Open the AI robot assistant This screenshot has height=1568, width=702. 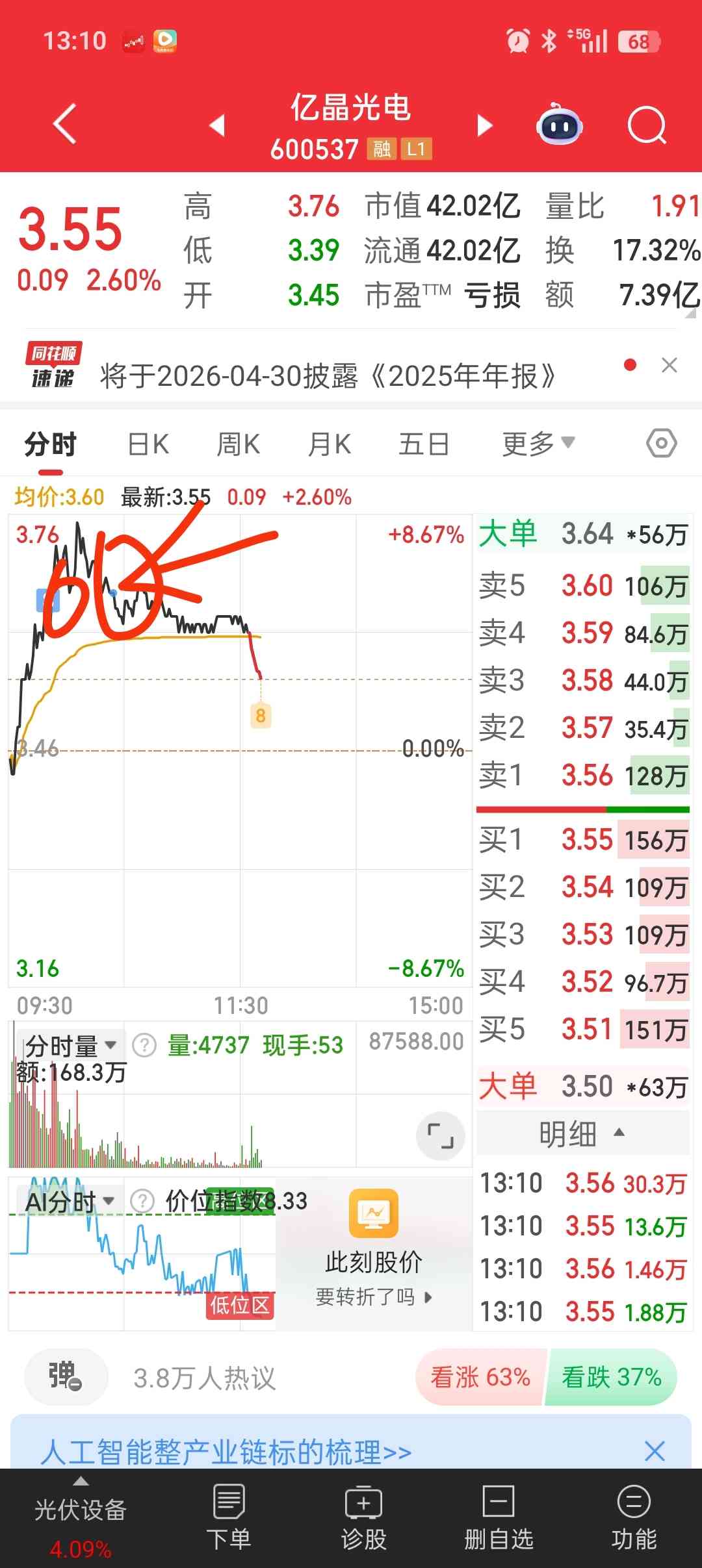(559, 125)
